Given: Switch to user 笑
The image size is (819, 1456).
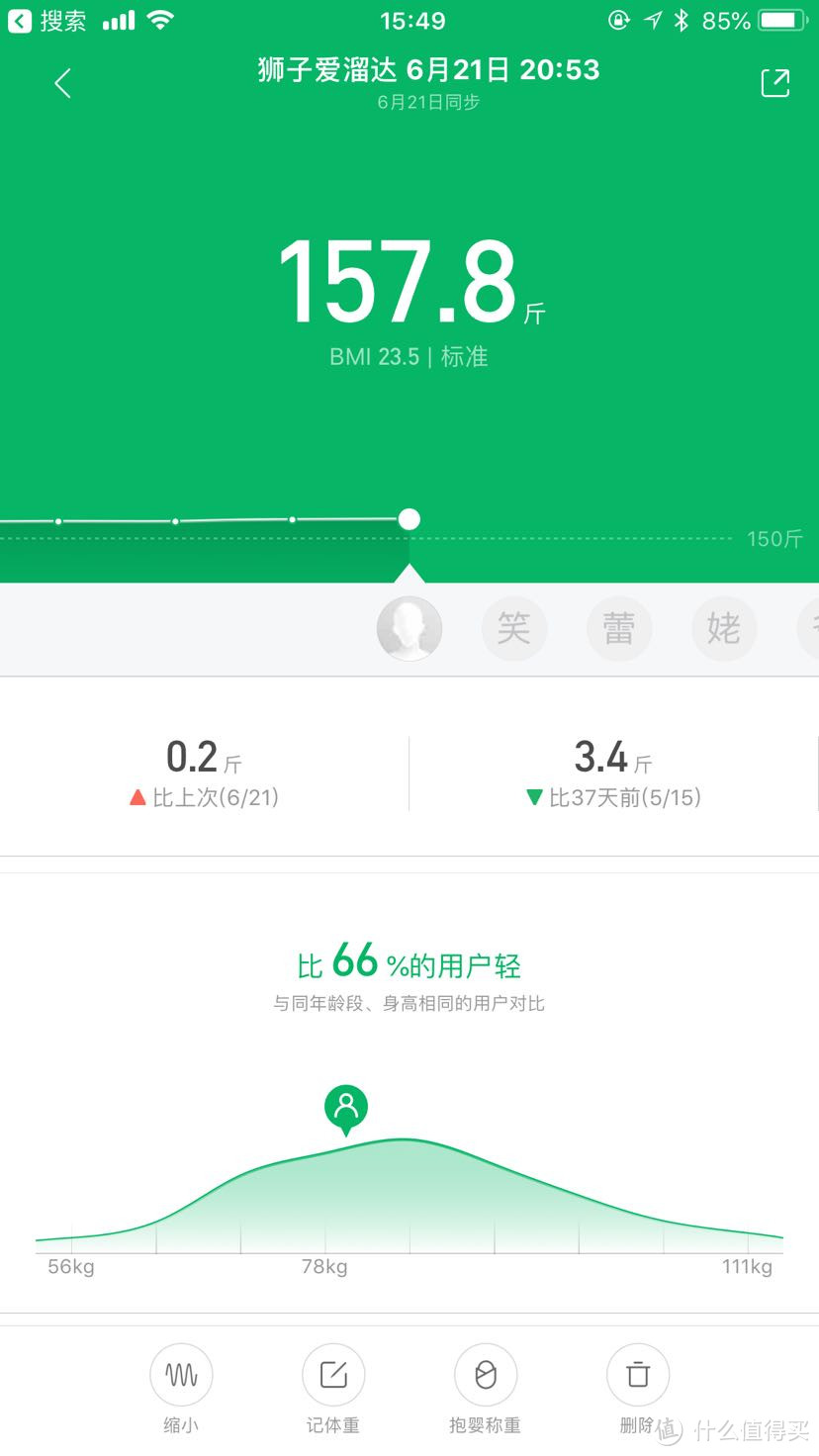Looking at the screenshot, I should (x=514, y=629).
